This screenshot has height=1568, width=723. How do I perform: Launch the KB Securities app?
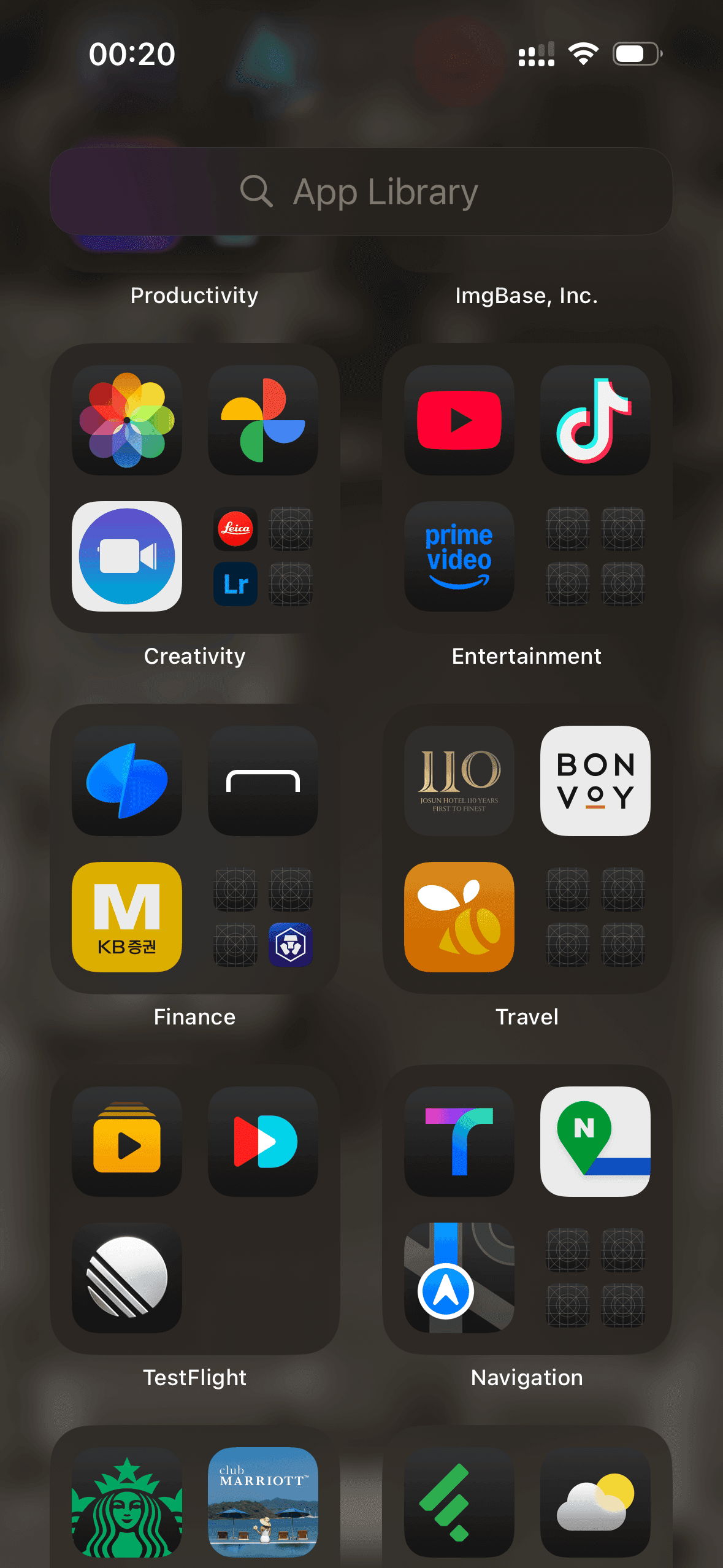pyautogui.click(x=127, y=917)
